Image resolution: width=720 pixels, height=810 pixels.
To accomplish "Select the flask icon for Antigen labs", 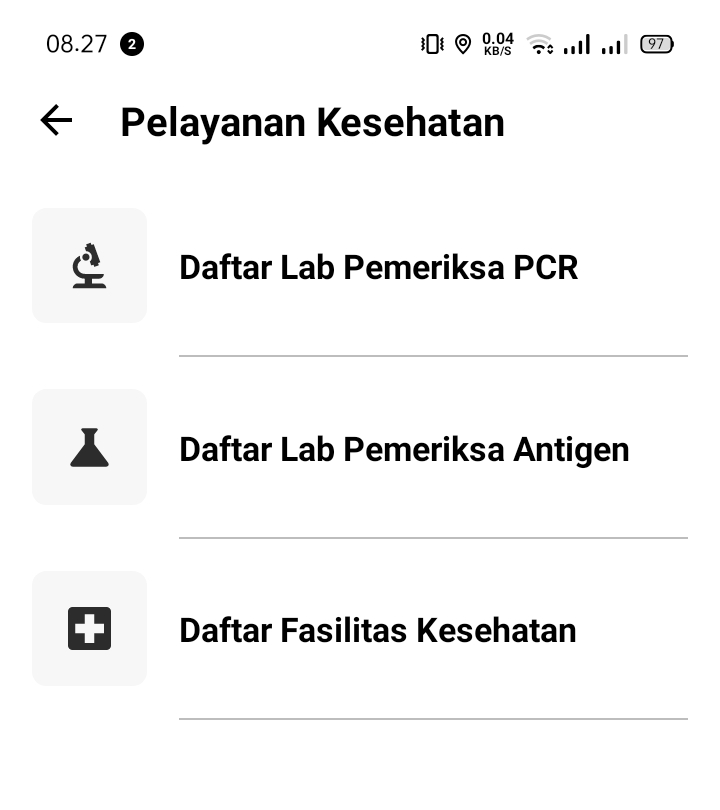I will 89,447.
